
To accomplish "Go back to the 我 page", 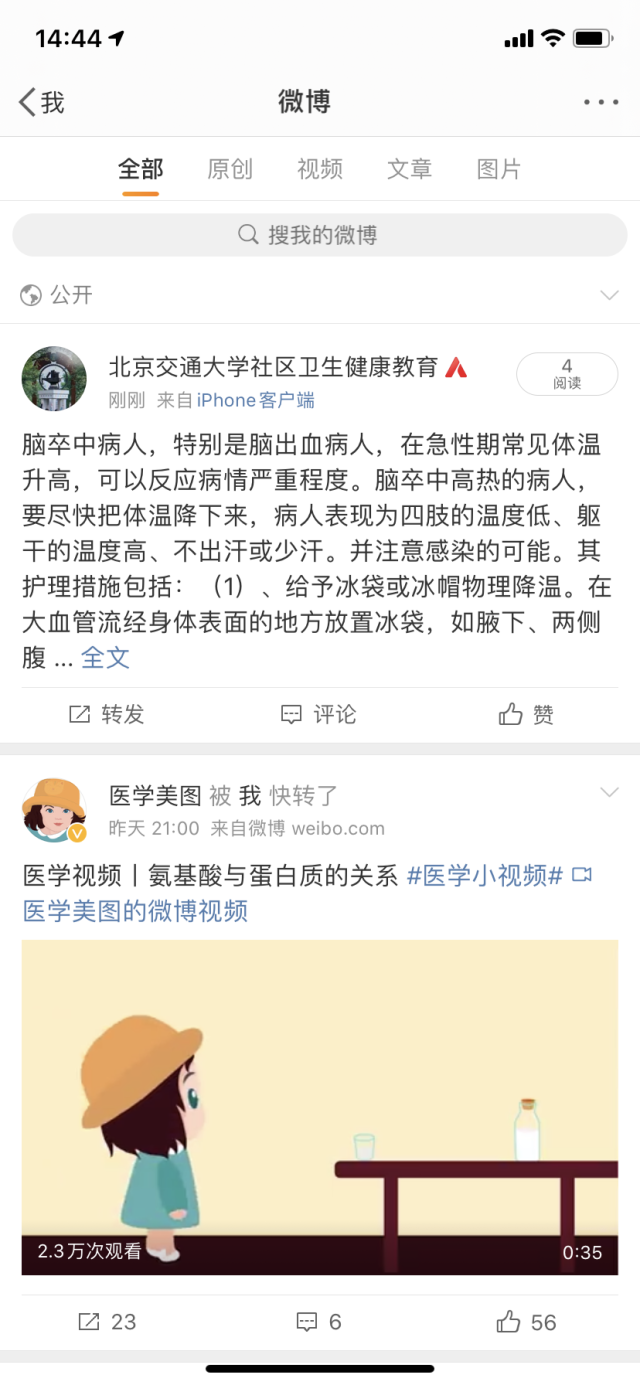I will tap(42, 102).
